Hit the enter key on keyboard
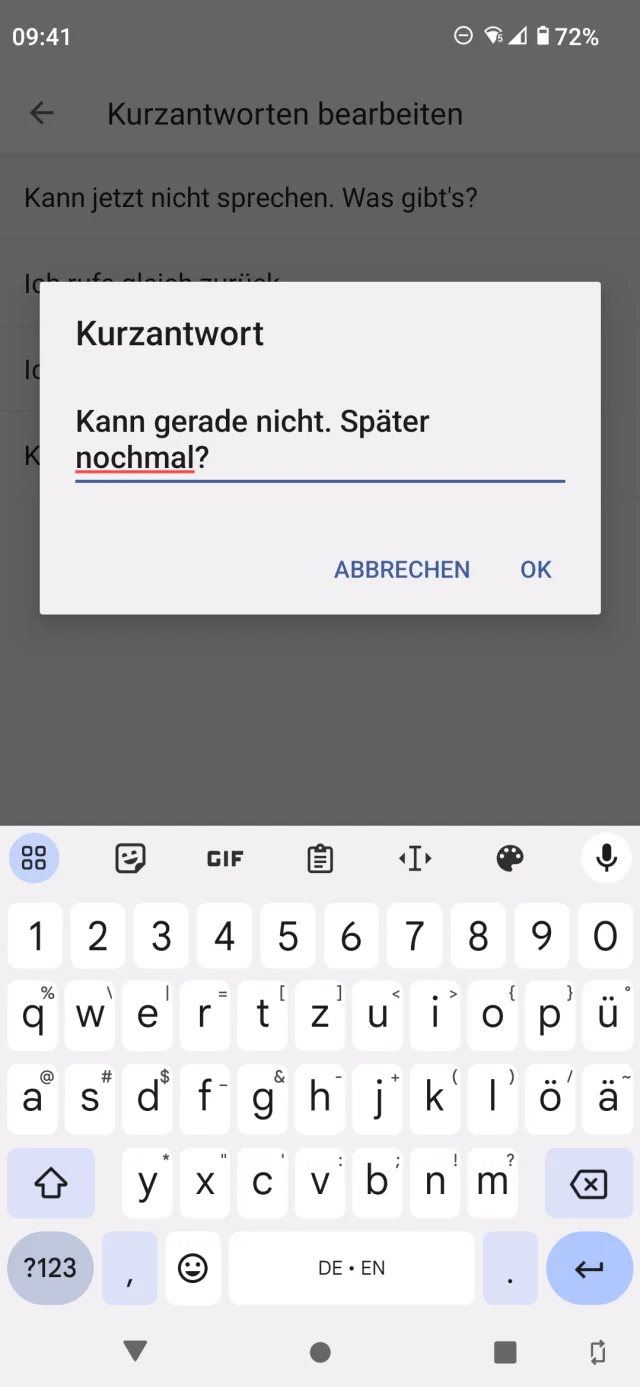This screenshot has width=640, height=1387. 589,1268
